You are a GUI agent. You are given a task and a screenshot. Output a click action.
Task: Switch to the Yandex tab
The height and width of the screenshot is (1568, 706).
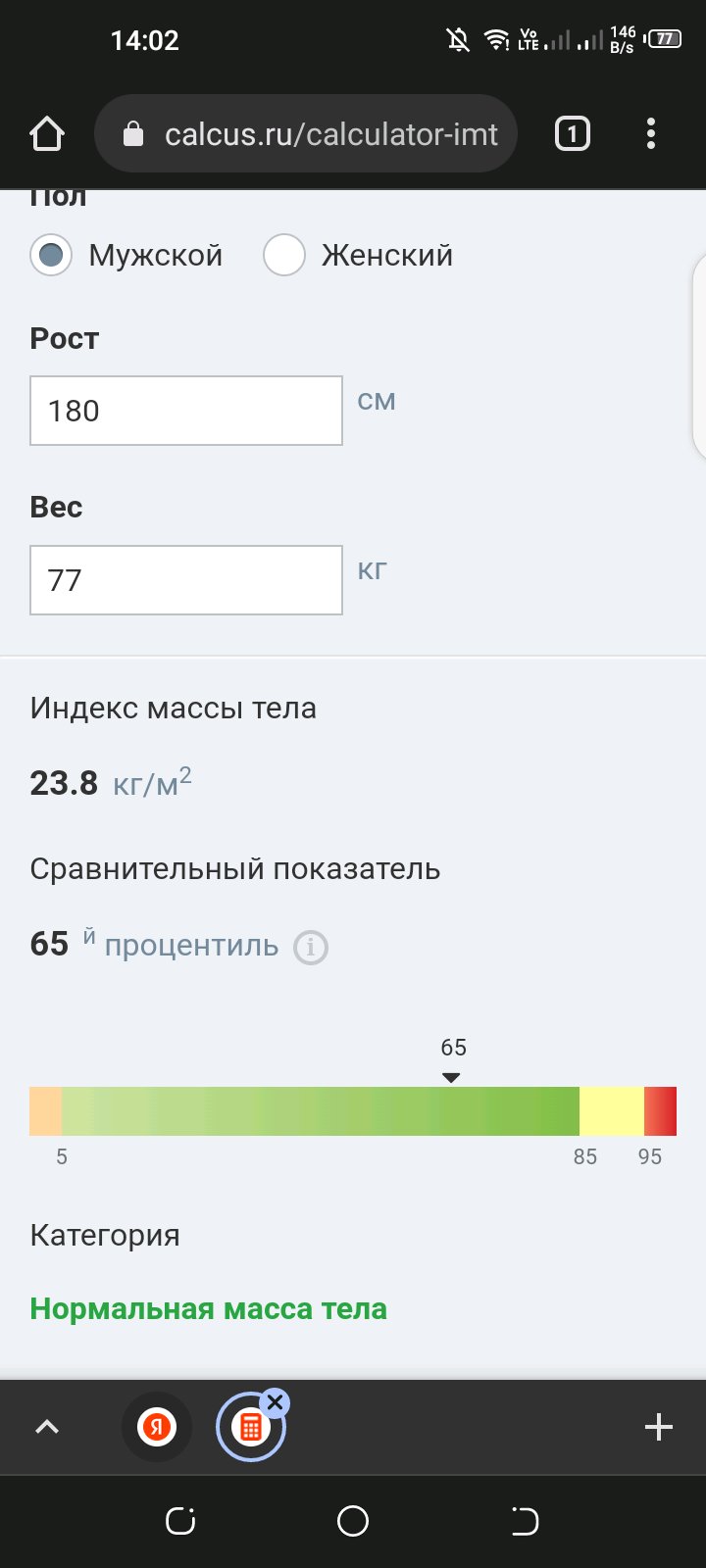point(157,1427)
